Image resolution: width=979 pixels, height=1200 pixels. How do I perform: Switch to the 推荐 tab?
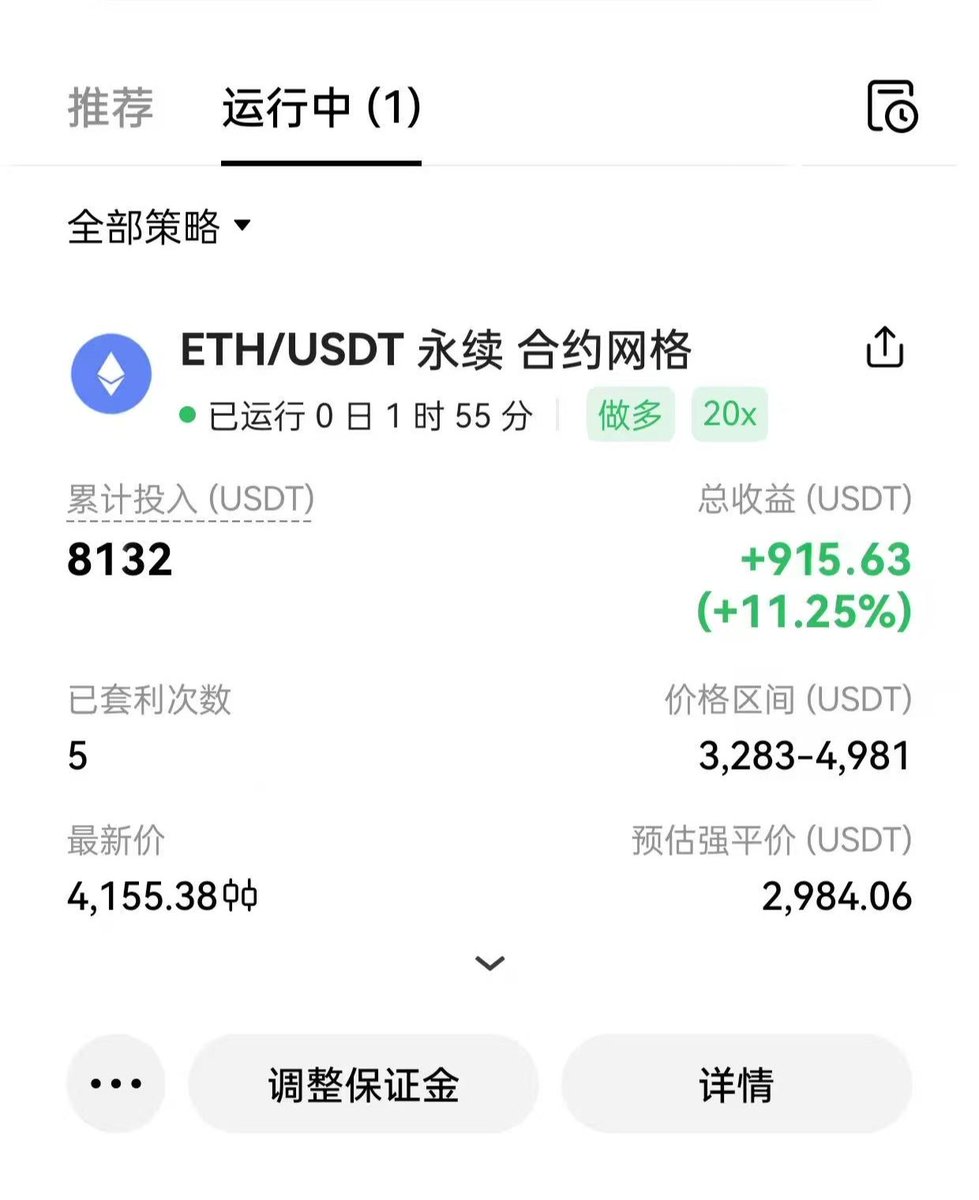coord(111,107)
